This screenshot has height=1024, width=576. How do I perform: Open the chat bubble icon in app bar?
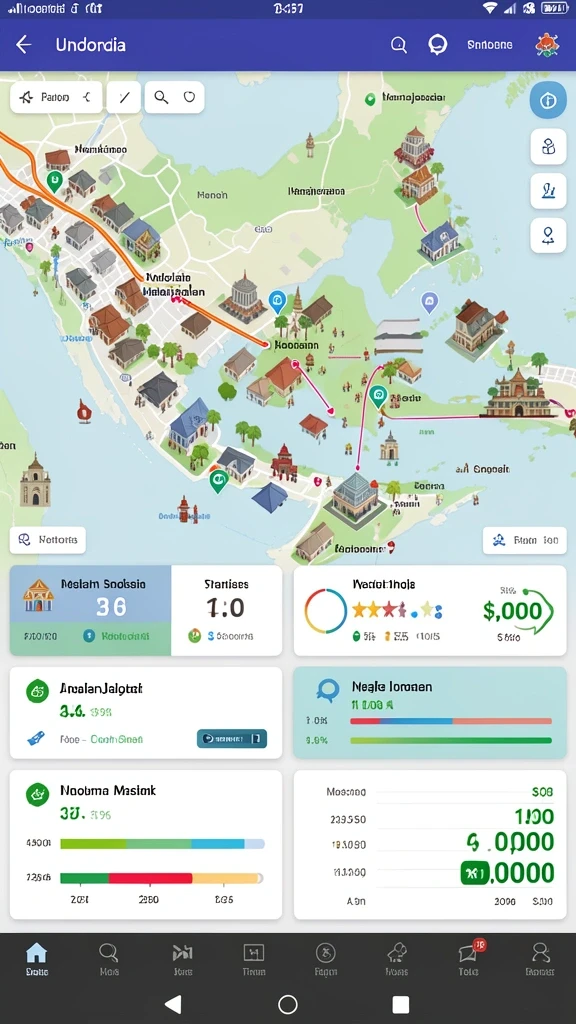pyautogui.click(x=437, y=44)
